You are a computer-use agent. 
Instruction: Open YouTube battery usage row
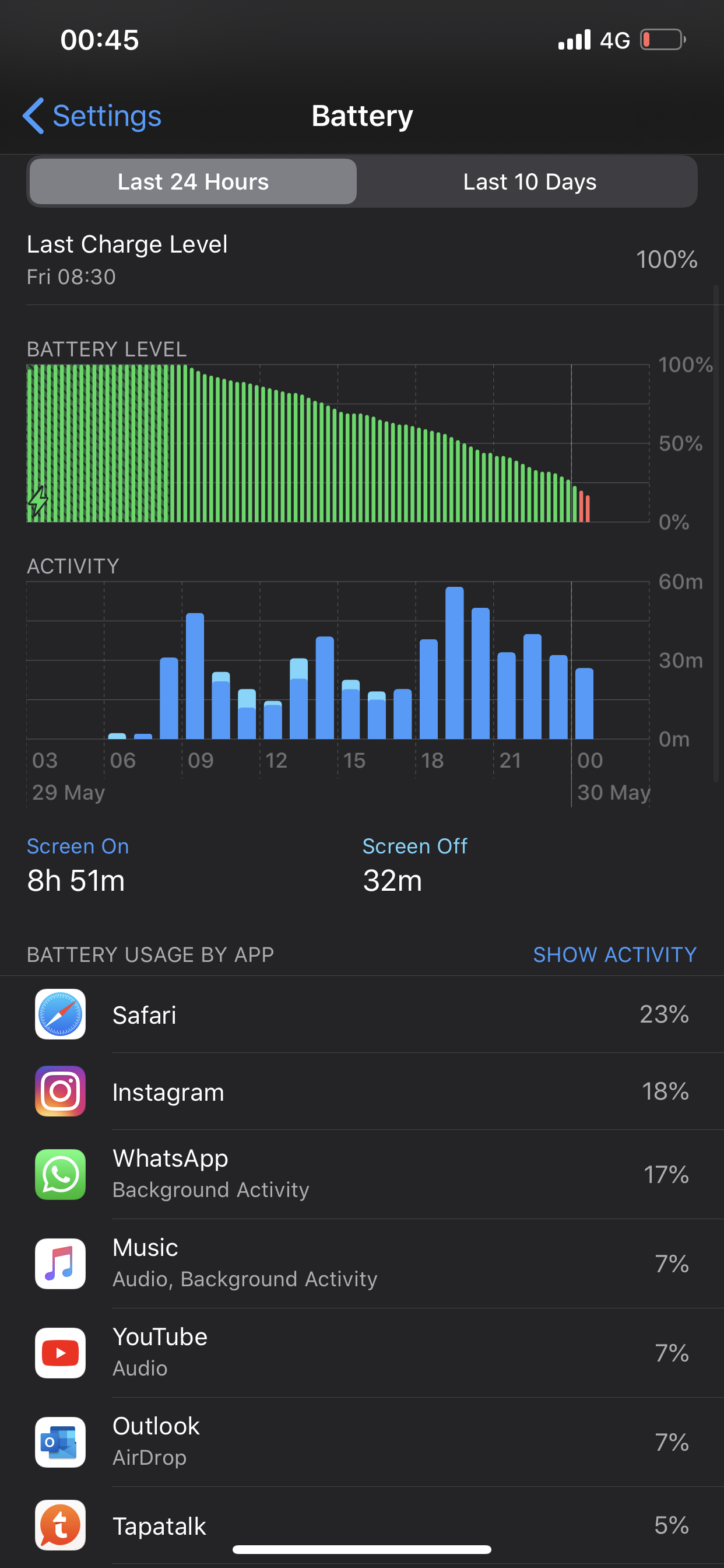coord(362,1353)
